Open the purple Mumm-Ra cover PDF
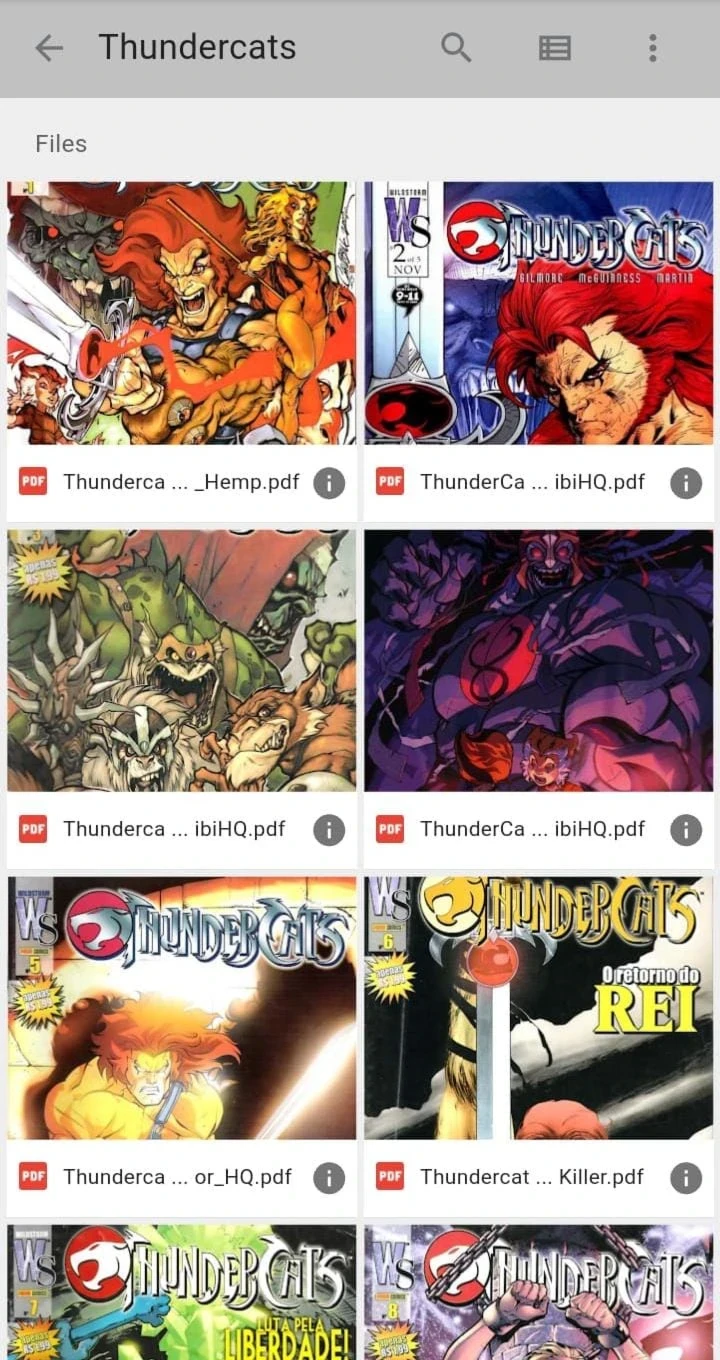Image resolution: width=720 pixels, height=1360 pixels. click(538, 660)
